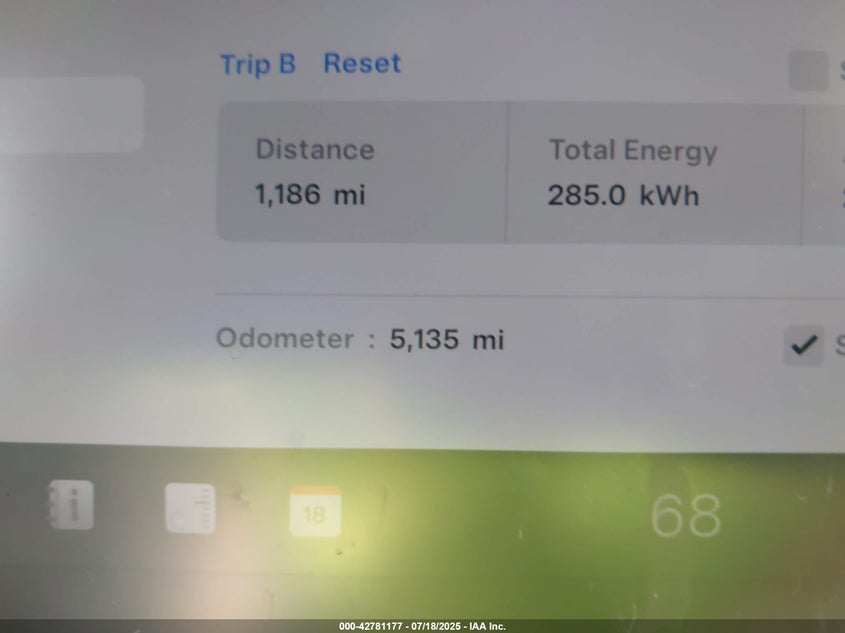
Task: Reset the Trip B counter
Action: pos(362,64)
